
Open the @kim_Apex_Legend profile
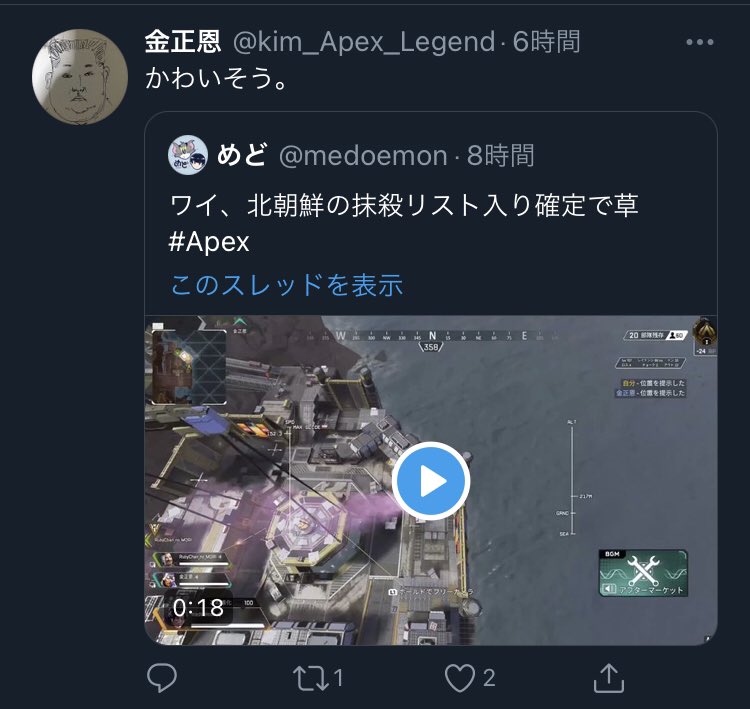click(x=364, y=42)
